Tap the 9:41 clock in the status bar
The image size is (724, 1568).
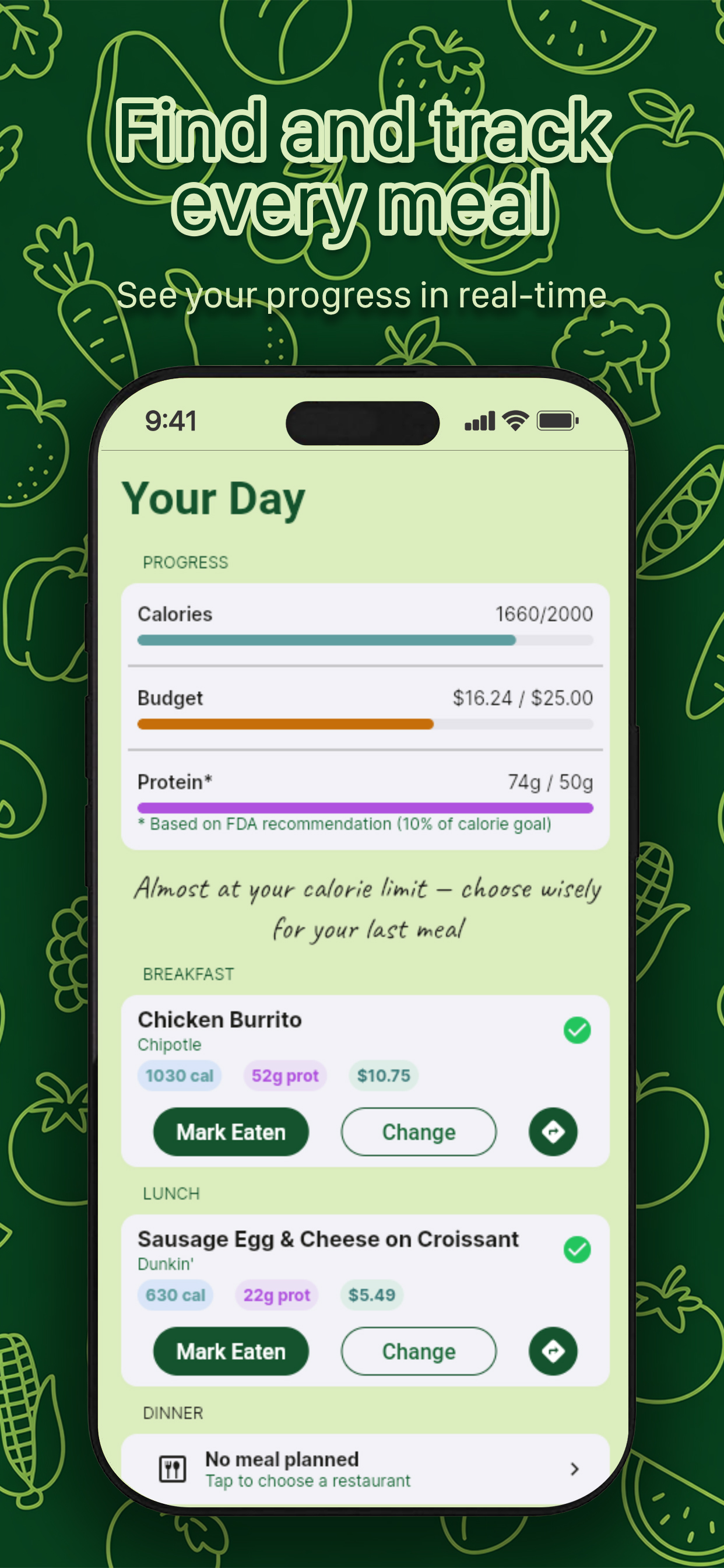(170, 419)
